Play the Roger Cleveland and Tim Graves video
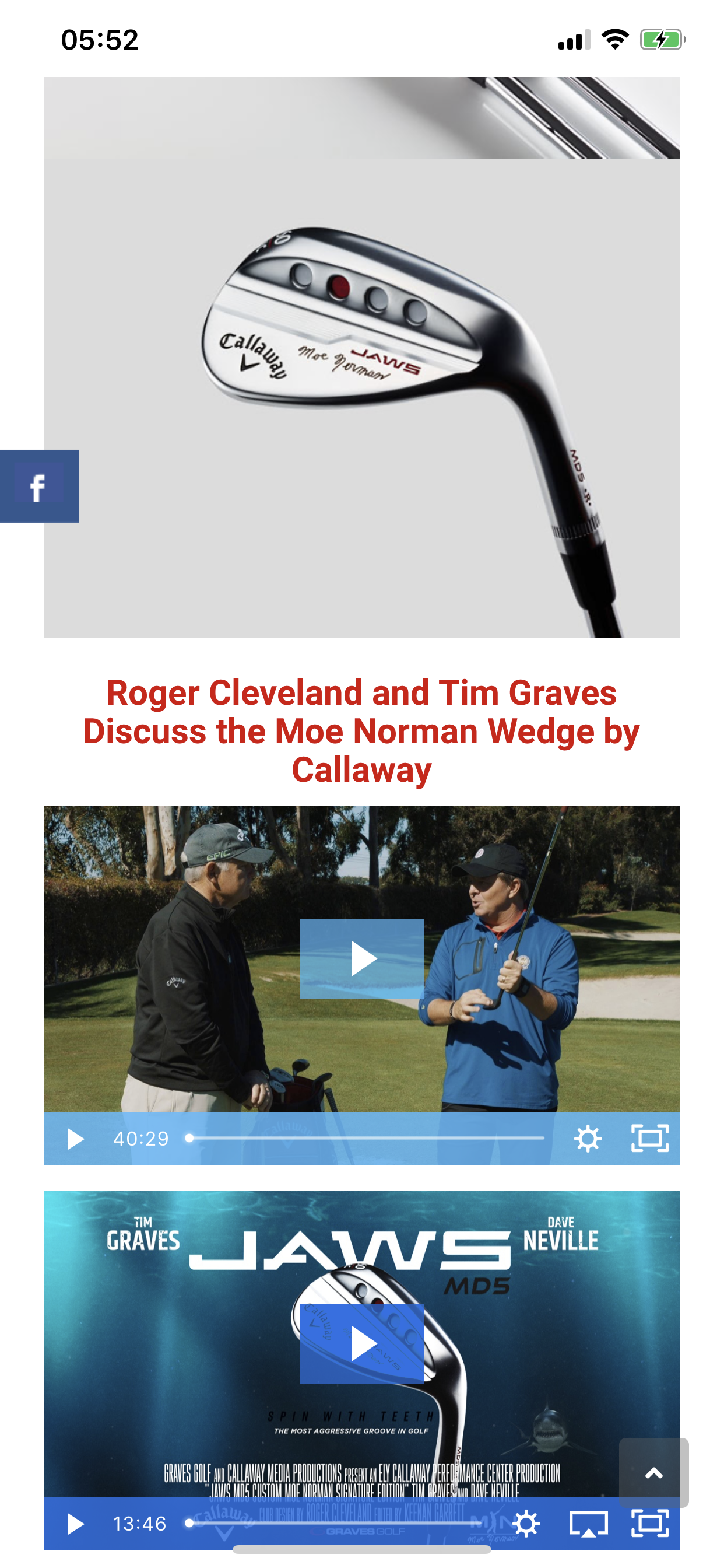Viewport: 724px width, 1568px height. [x=361, y=958]
